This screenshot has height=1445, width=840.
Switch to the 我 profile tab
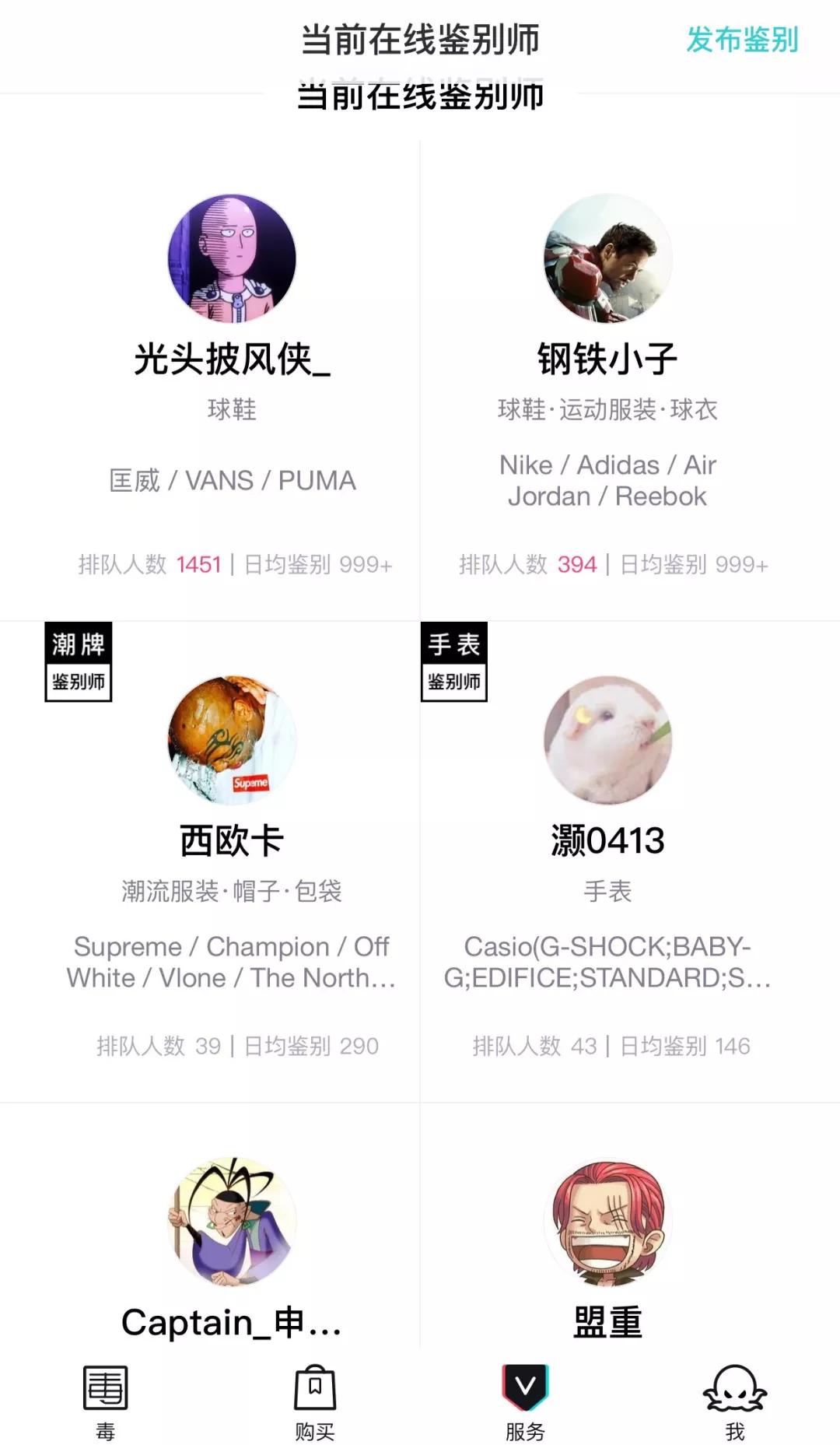(735, 1401)
